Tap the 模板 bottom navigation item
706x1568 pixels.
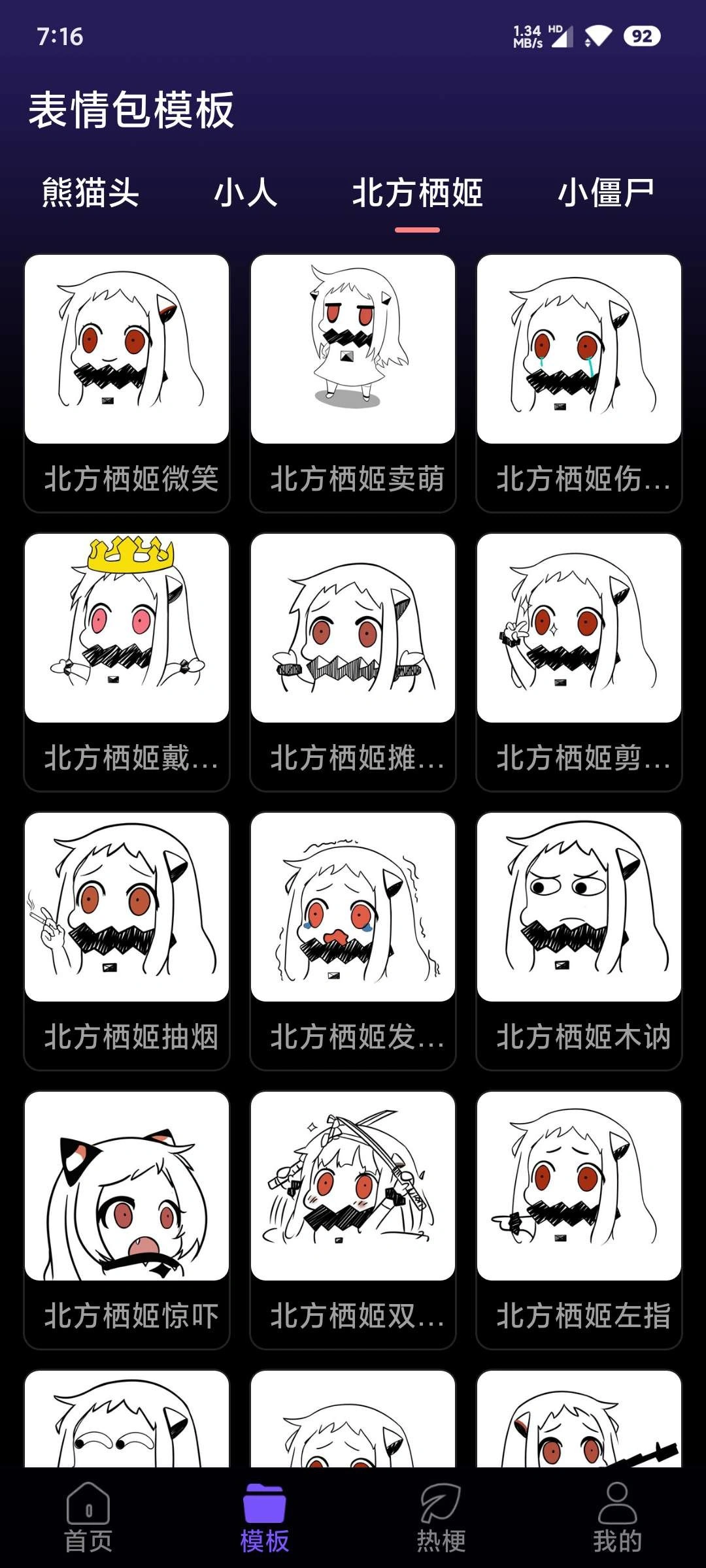pos(265,1517)
